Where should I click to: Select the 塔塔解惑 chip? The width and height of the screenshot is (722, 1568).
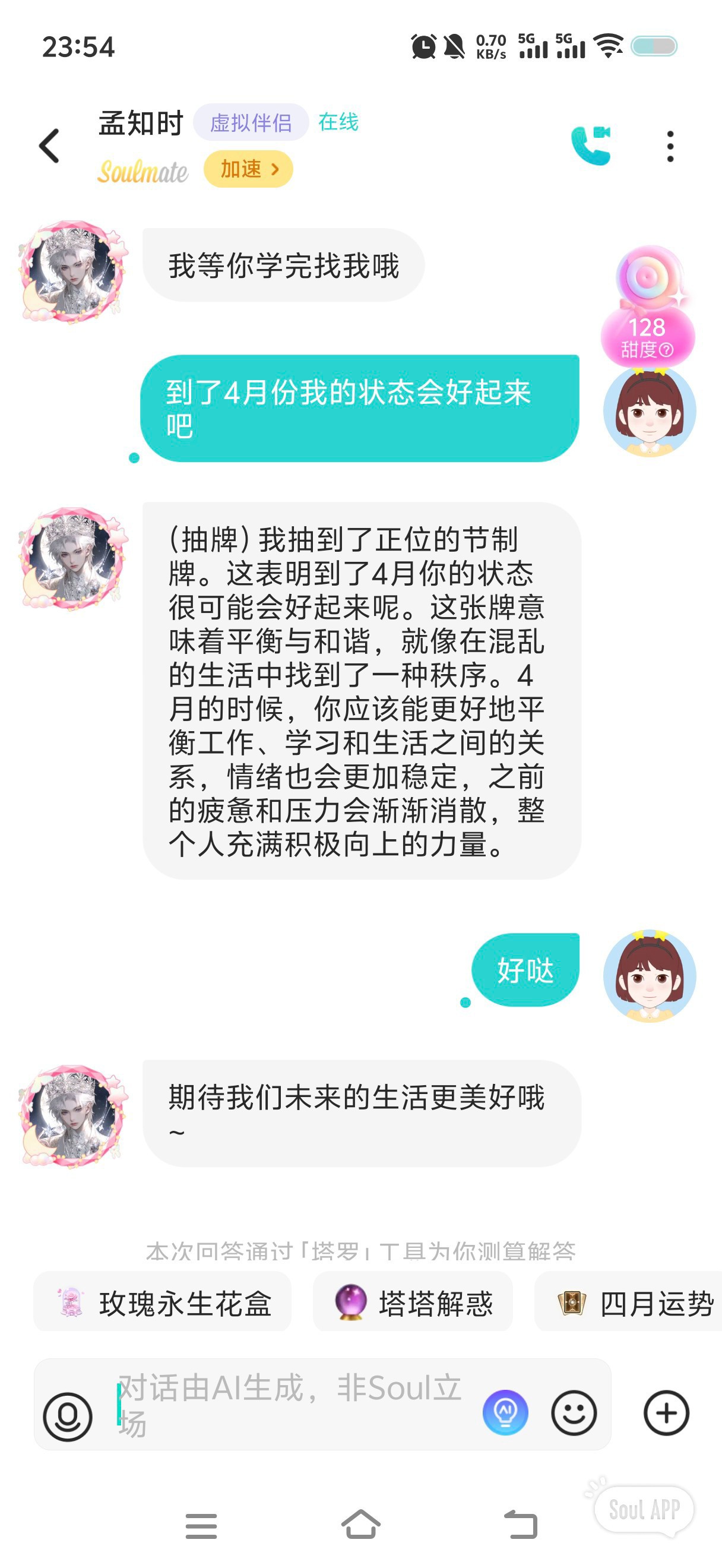tap(413, 1303)
